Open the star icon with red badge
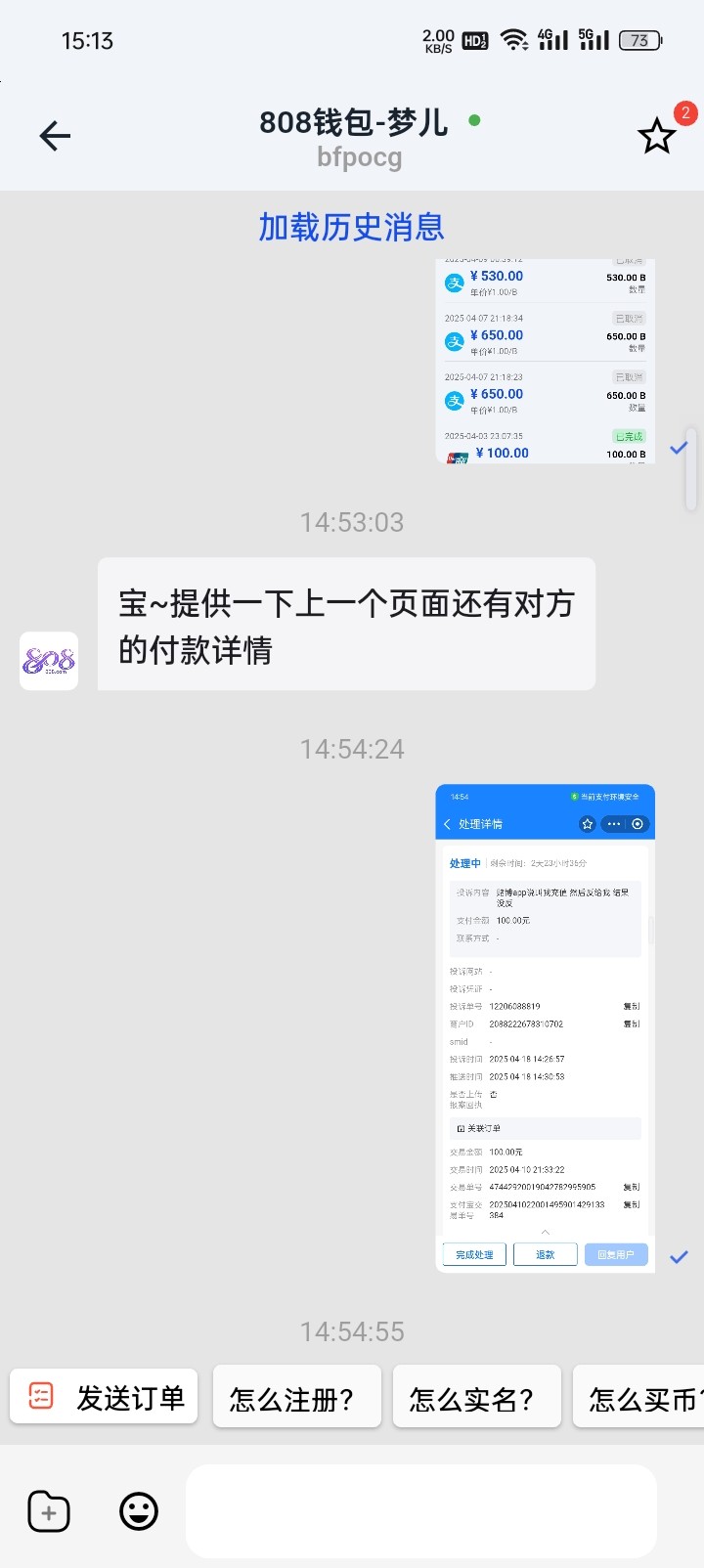The image size is (704, 1568). point(657,136)
